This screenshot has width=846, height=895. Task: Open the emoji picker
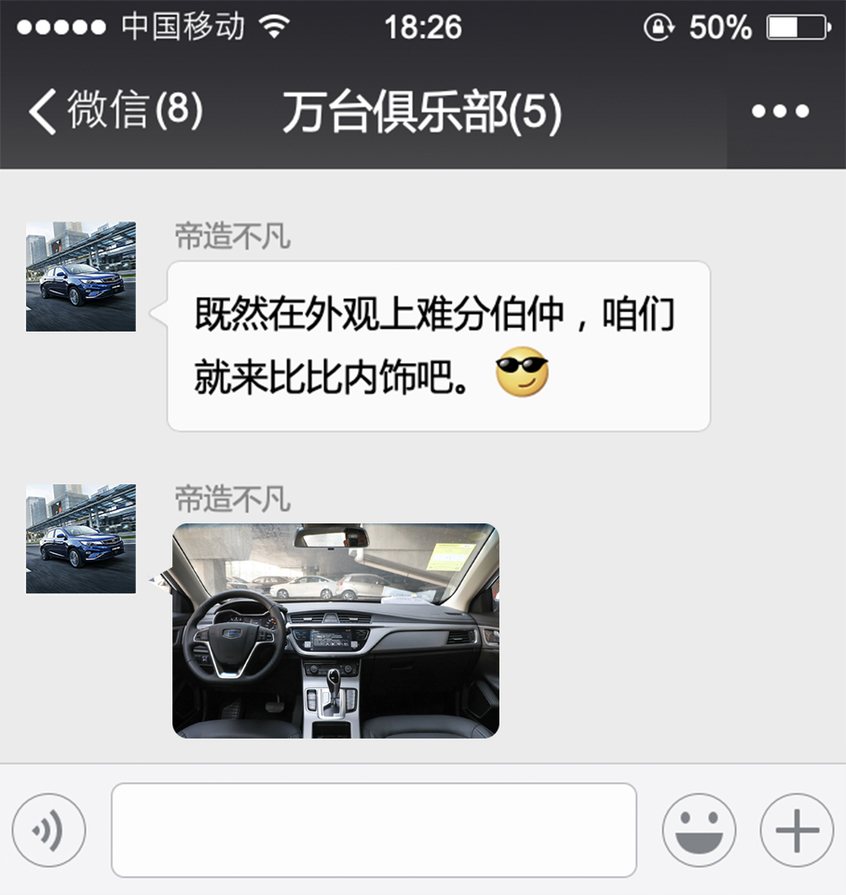click(699, 830)
